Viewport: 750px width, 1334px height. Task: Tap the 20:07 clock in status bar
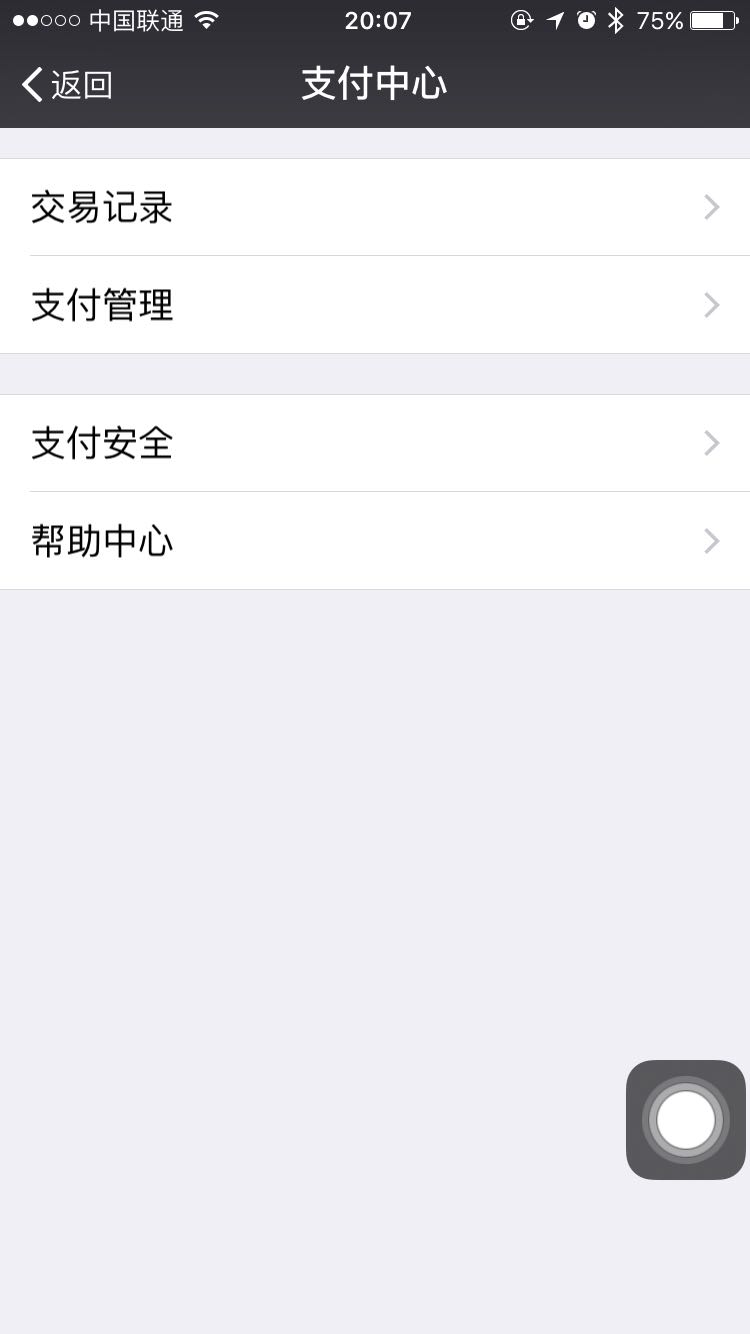tap(378, 20)
